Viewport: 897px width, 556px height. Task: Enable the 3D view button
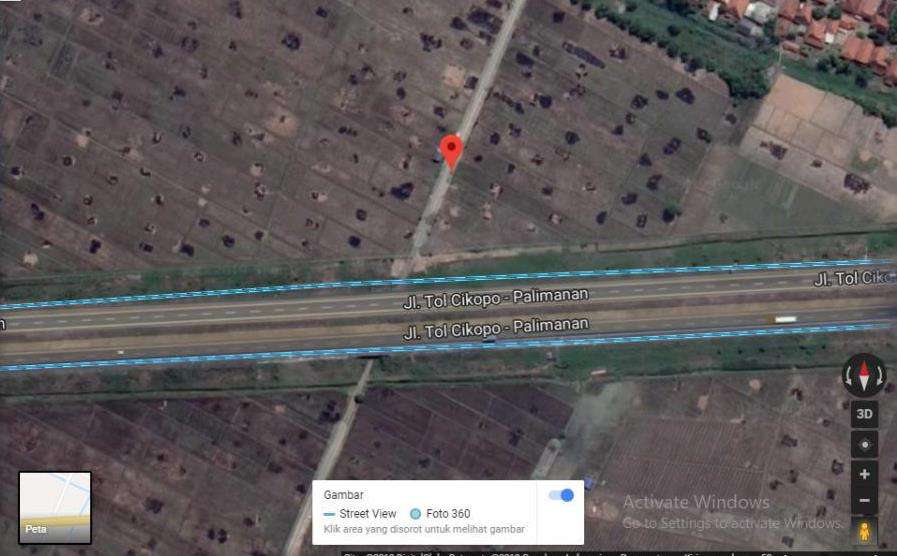point(865,414)
